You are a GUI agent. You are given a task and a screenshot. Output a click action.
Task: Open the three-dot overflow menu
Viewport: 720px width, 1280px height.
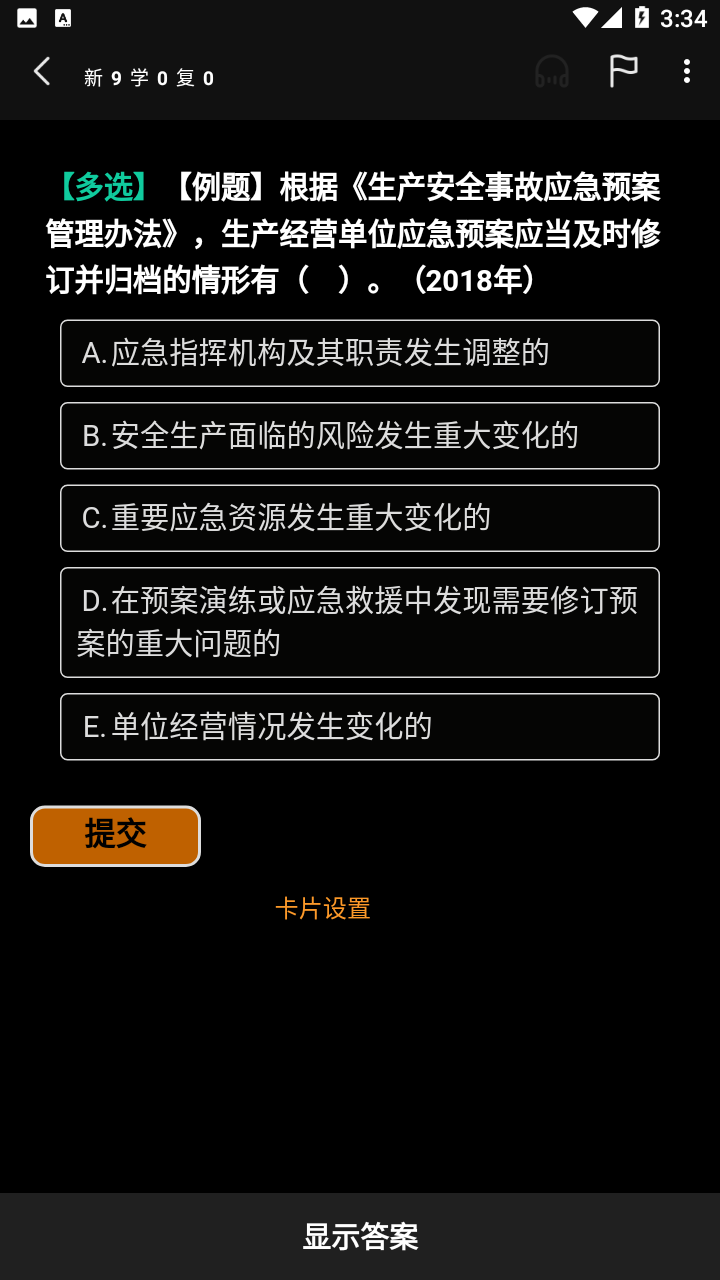pos(686,71)
